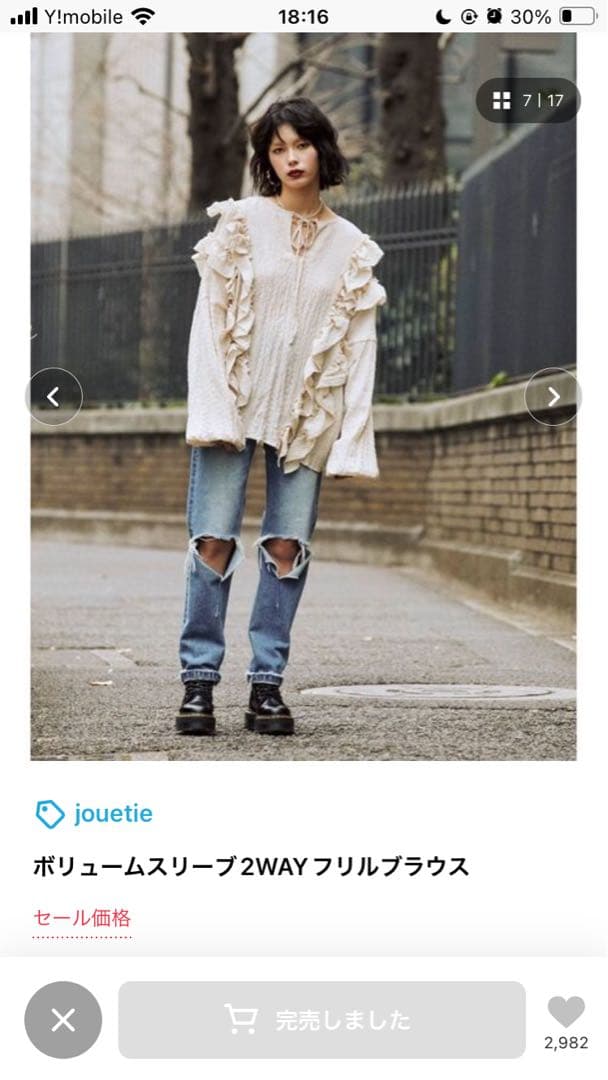Open the jouetie brand link
608x1080 pixels.
tap(94, 813)
